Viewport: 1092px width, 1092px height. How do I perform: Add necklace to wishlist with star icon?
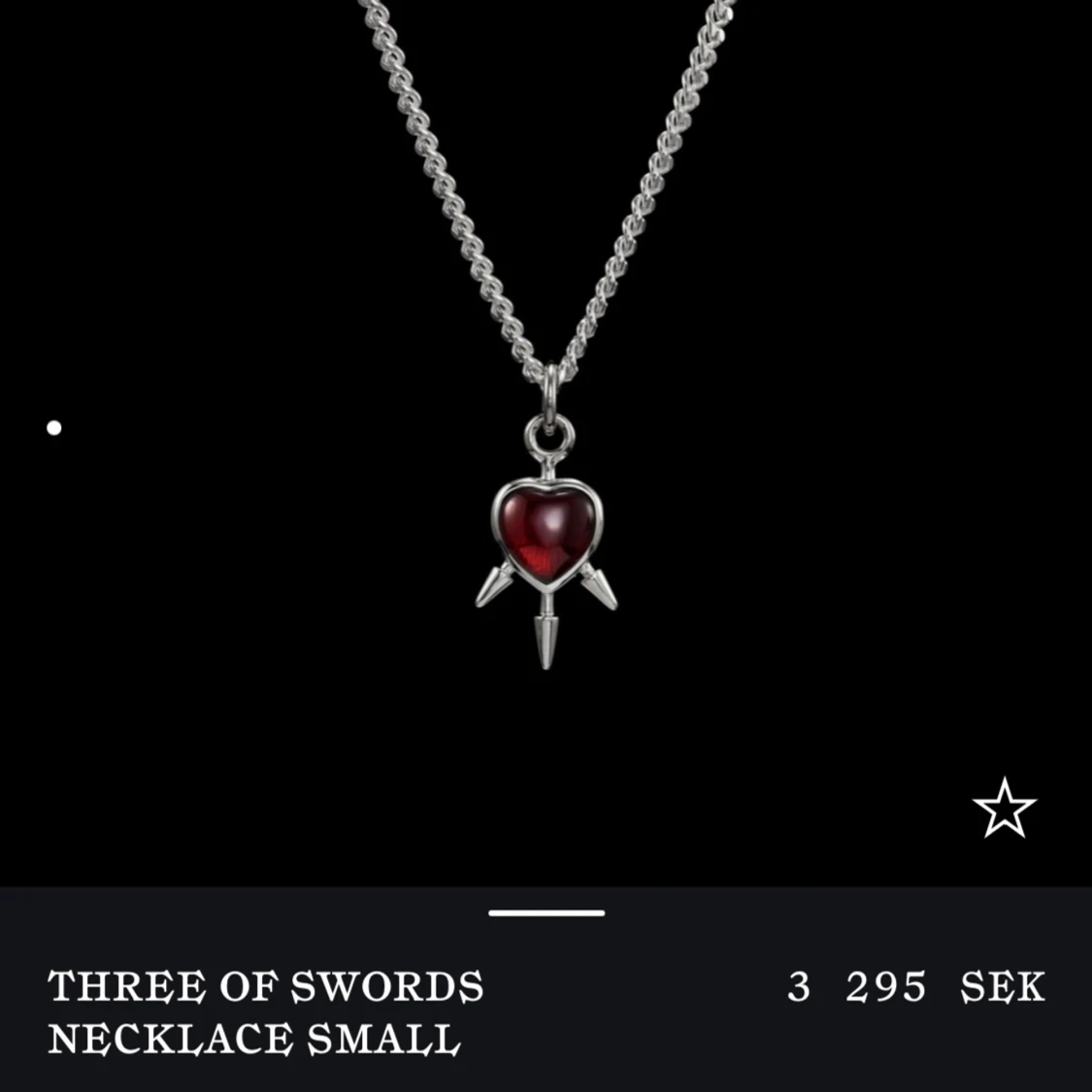1004,808
